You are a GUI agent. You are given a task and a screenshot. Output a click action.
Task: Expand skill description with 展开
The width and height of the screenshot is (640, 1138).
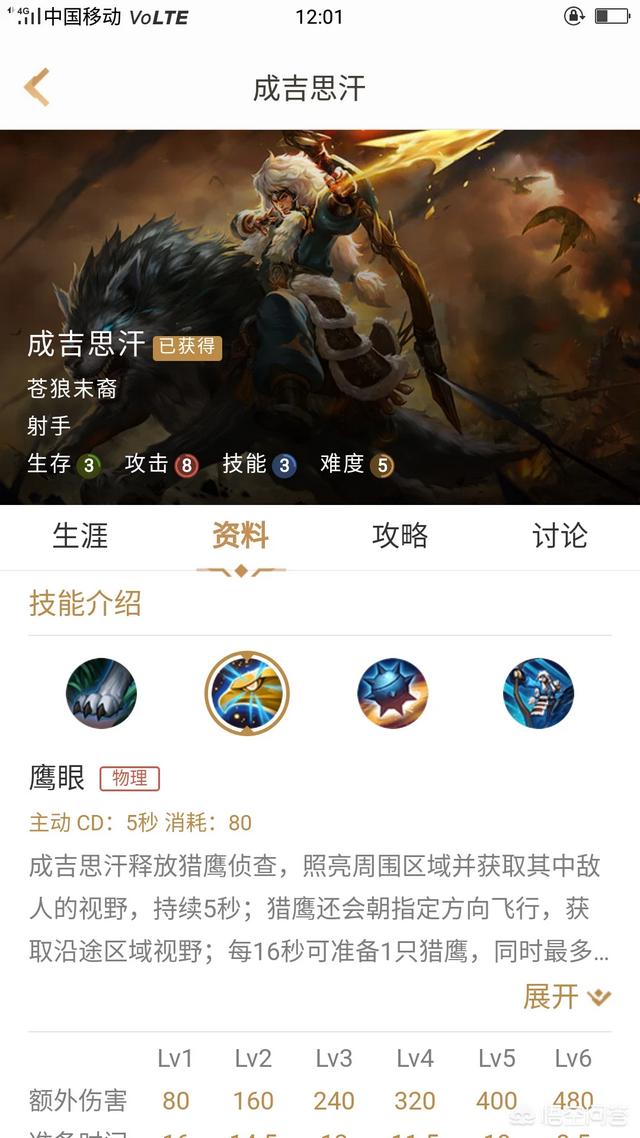(x=566, y=996)
